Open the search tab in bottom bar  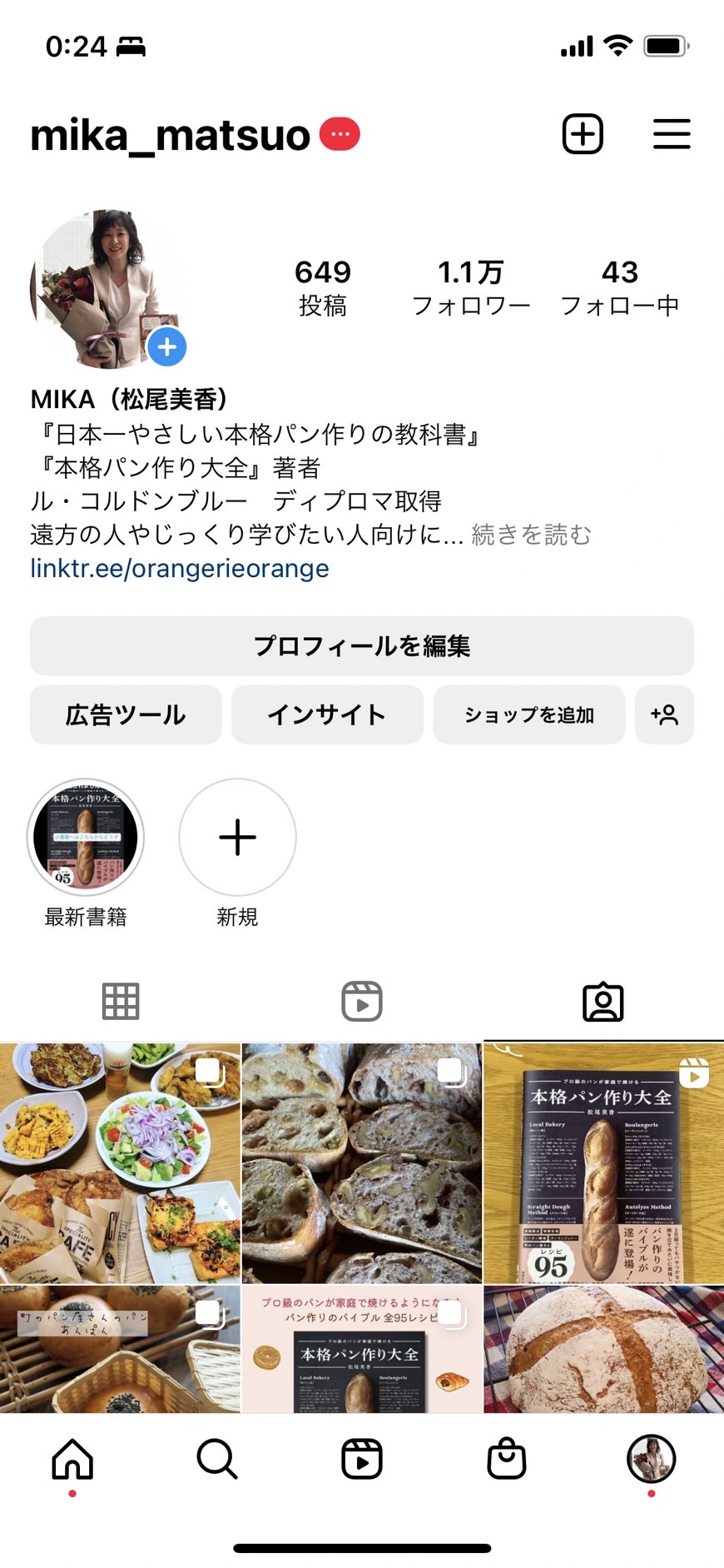tap(217, 1459)
